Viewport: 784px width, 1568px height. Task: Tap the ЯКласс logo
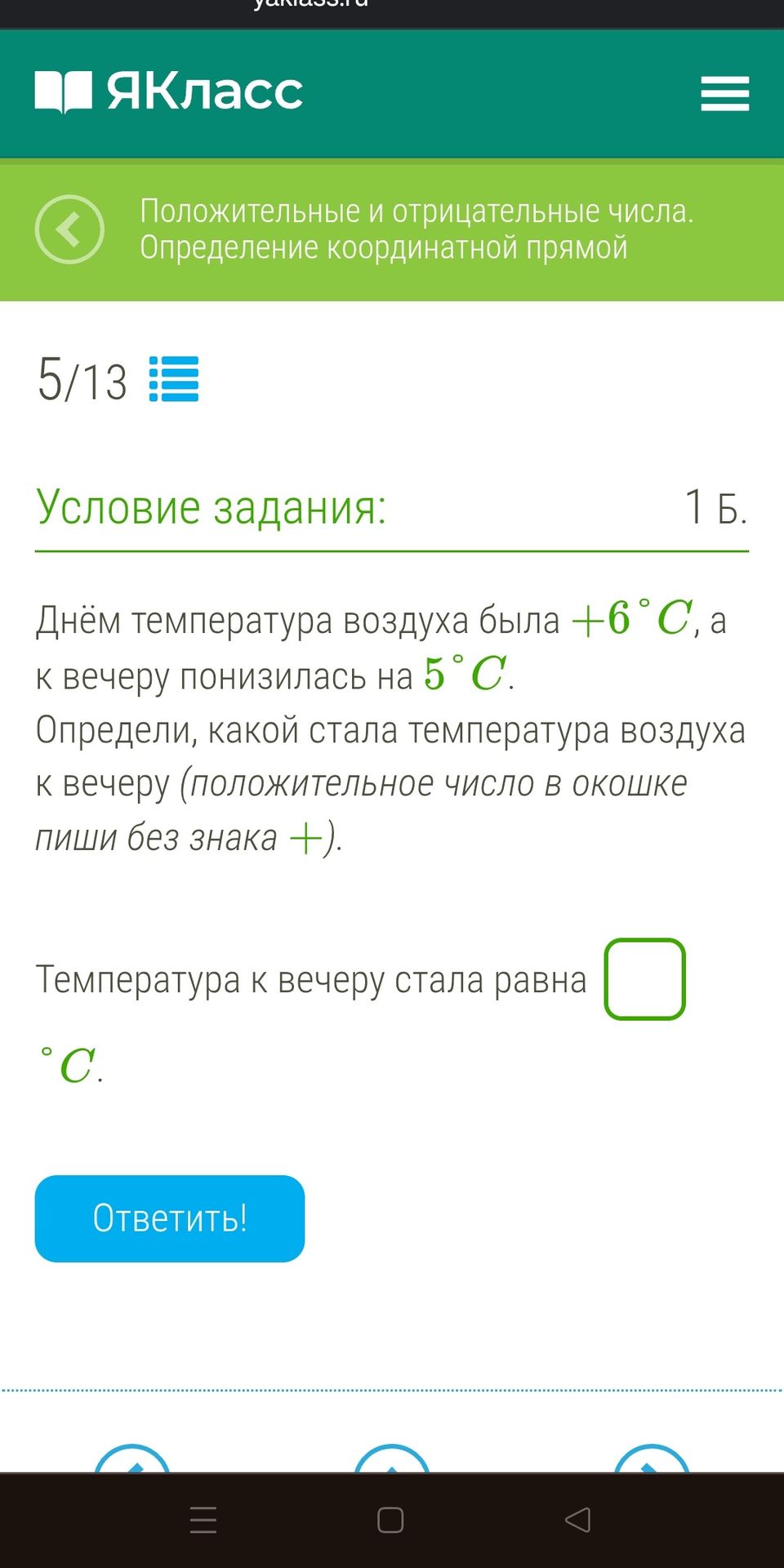(169, 91)
